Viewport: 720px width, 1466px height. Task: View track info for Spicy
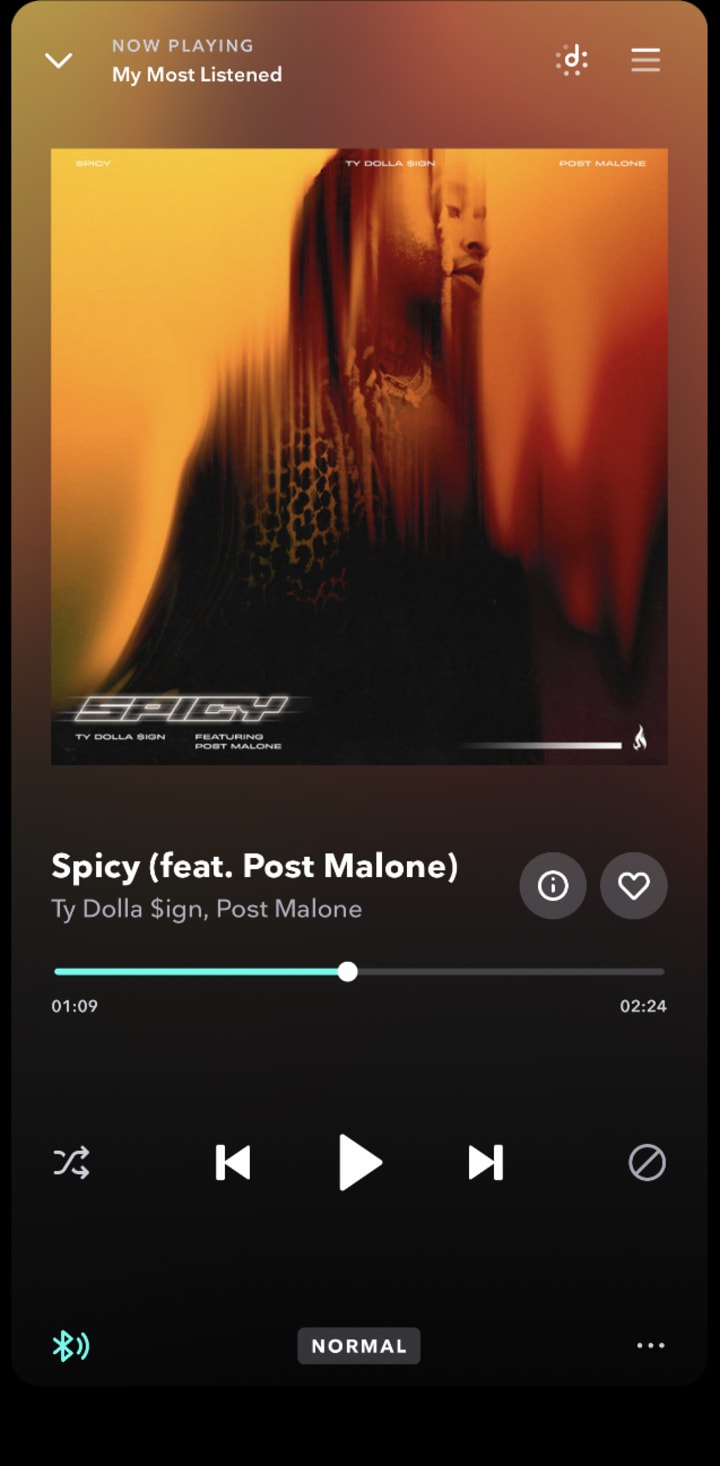[x=553, y=885]
